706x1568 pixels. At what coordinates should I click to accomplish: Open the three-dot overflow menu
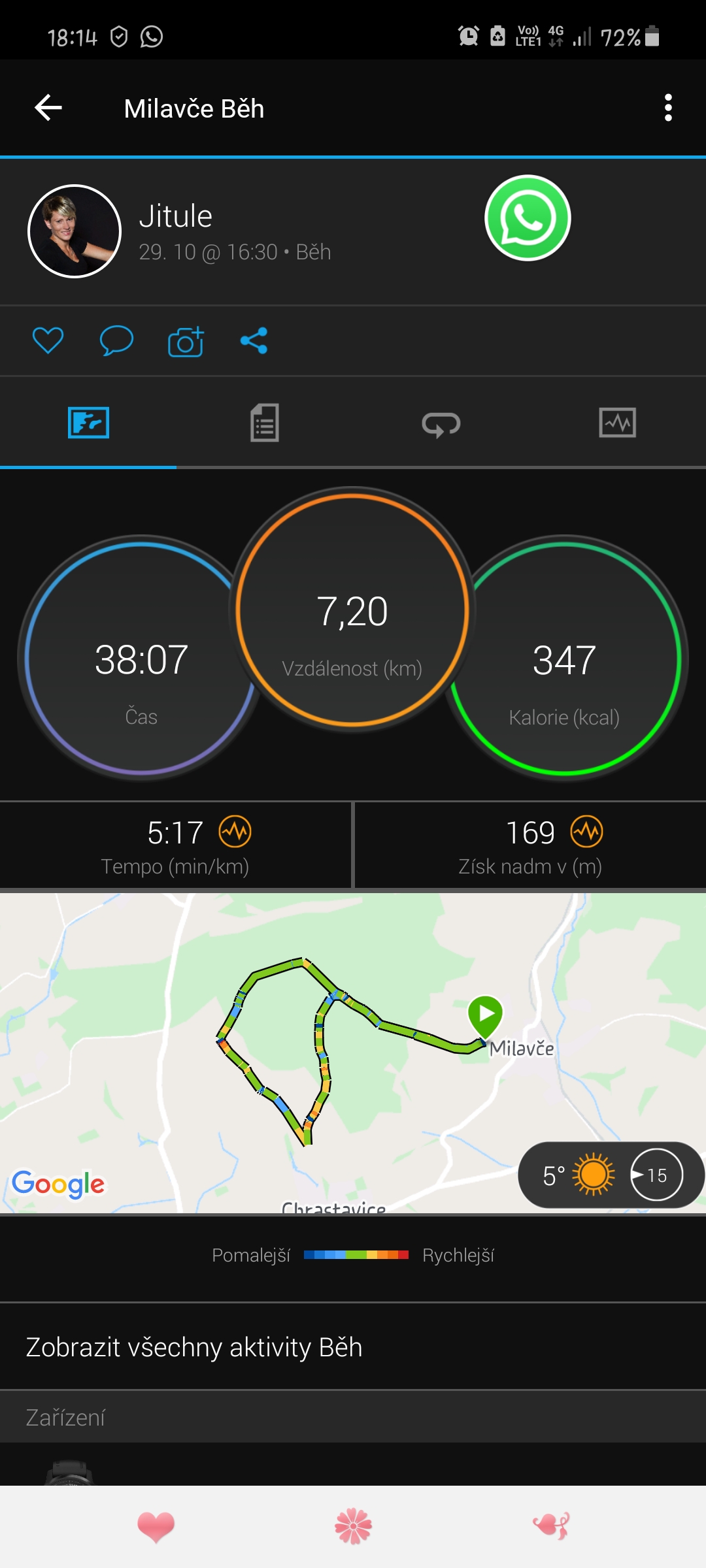click(x=667, y=108)
